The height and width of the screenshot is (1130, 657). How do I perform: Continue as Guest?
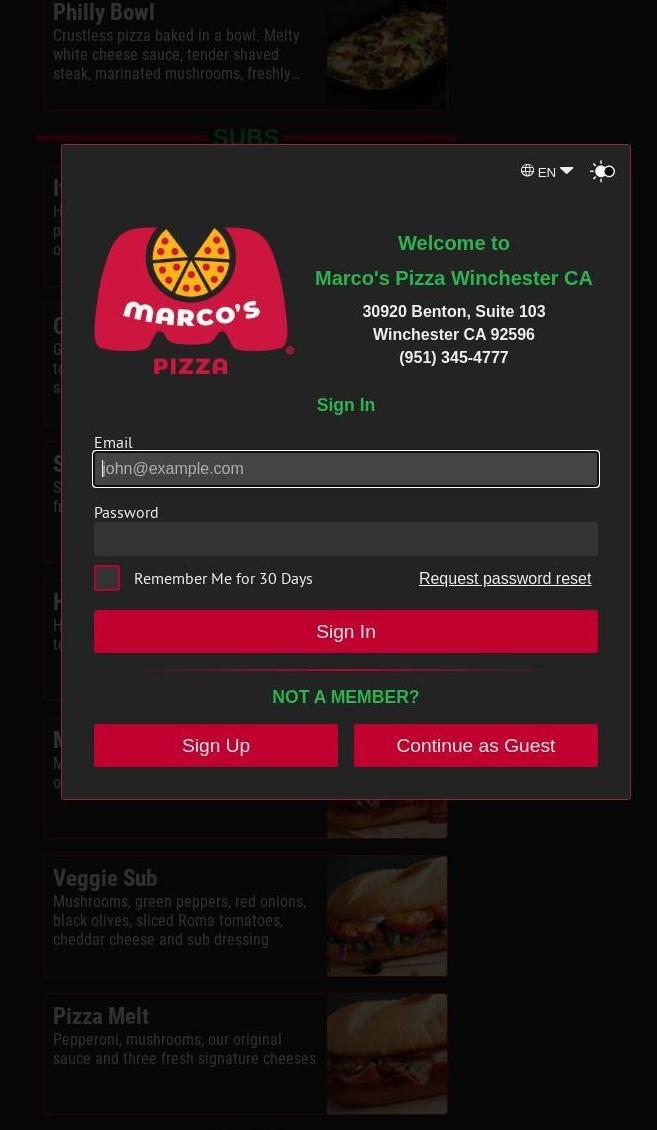pos(476,746)
